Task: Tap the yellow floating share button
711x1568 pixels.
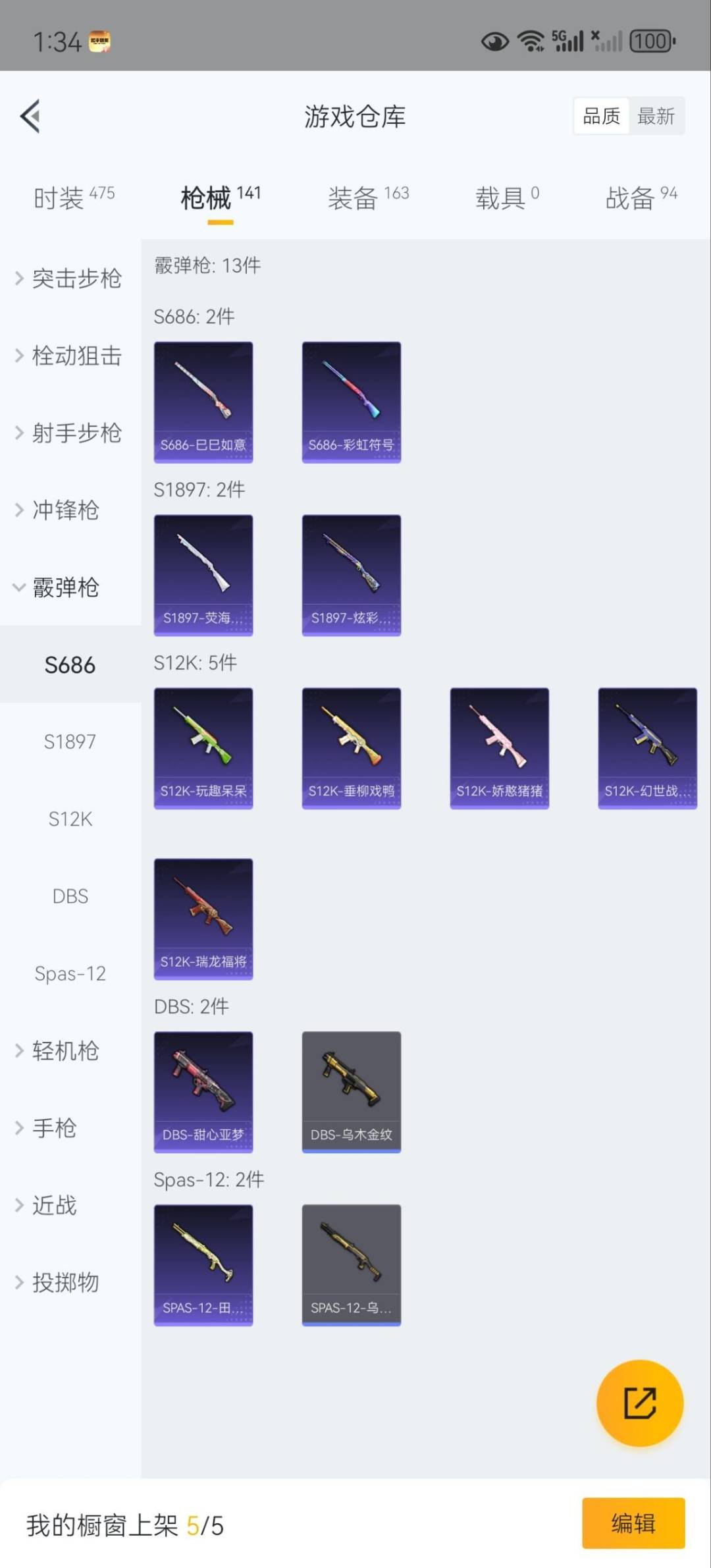Action: 639,1403
